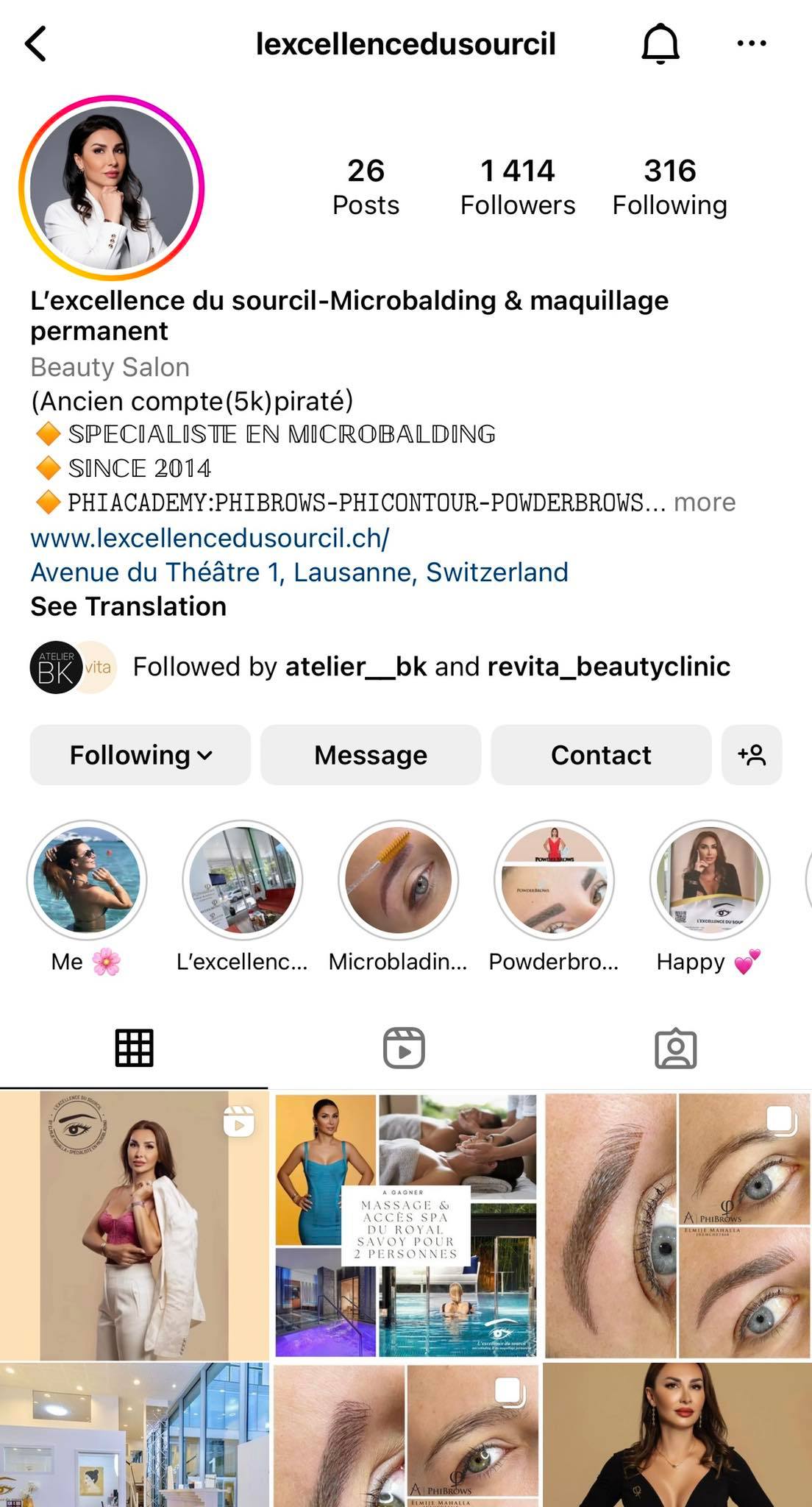The image size is (812, 1507).
Task: Open the 316 Following list
Action: 669,187
